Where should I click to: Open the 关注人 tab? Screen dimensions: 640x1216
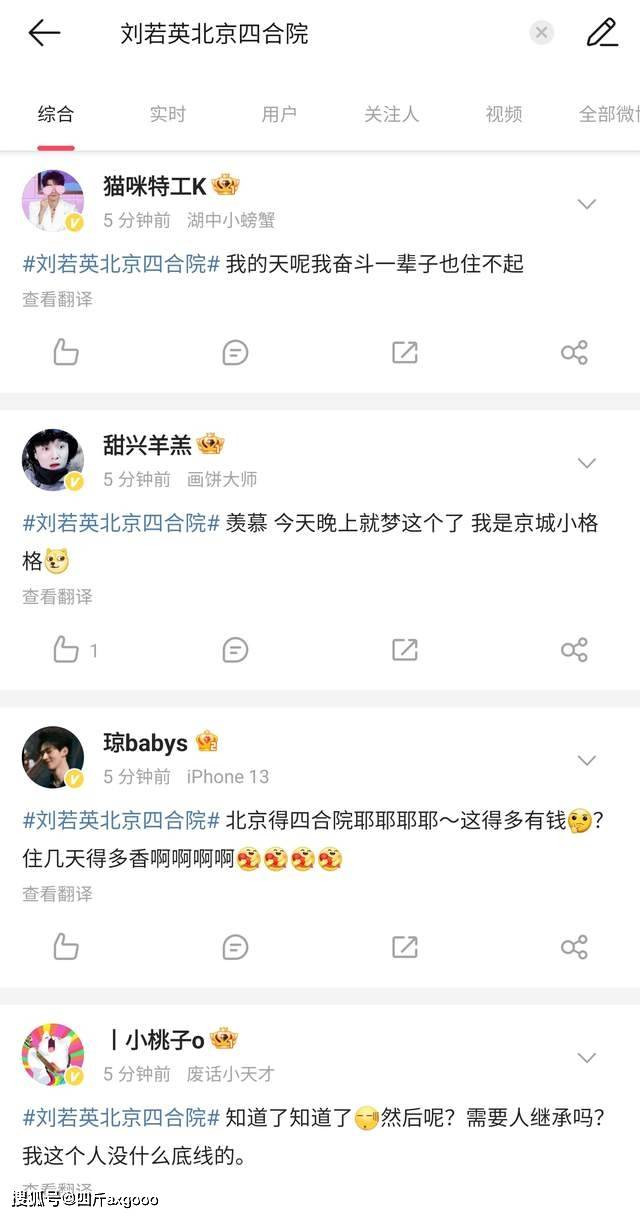pyautogui.click(x=391, y=114)
